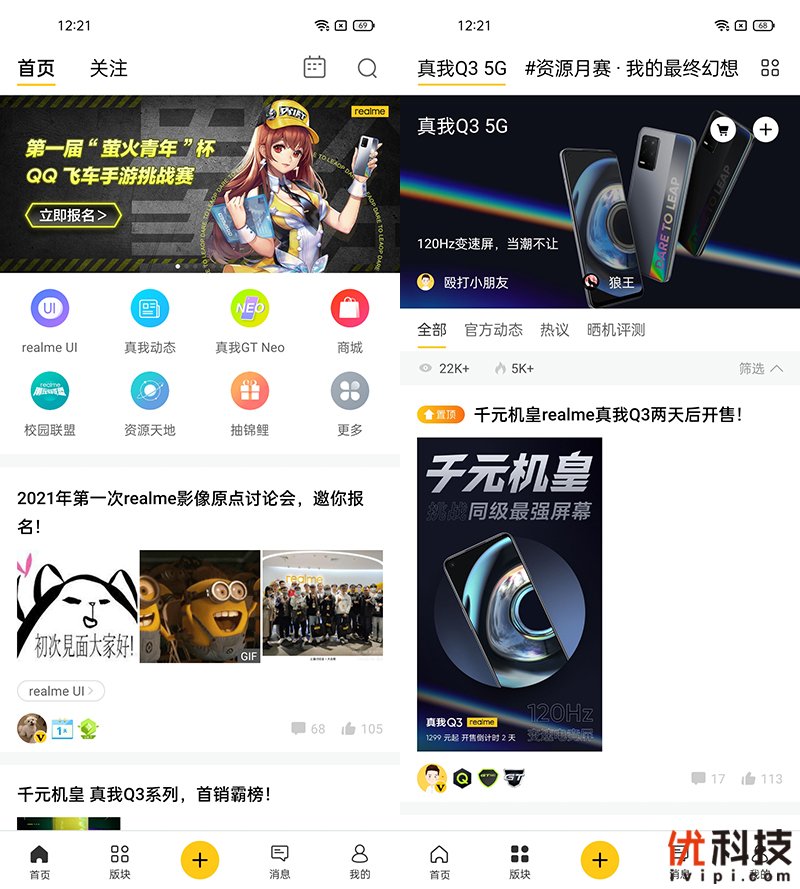Screen dimensions: 800x889
Task: Open the 真我GT Neo section
Action: pos(250,309)
